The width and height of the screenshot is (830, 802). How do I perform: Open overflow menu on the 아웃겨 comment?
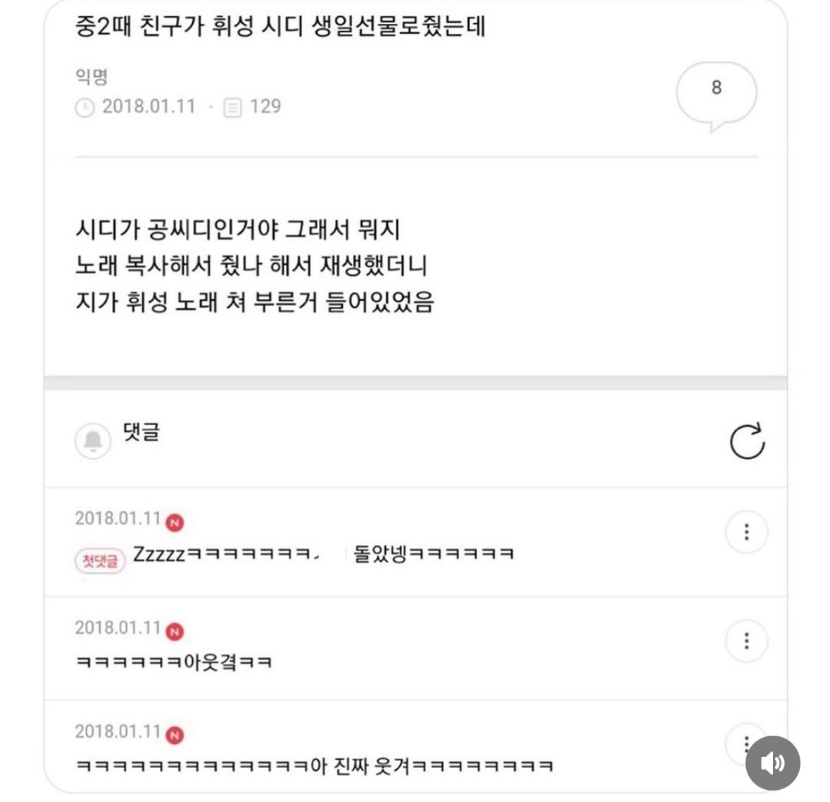click(746, 641)
